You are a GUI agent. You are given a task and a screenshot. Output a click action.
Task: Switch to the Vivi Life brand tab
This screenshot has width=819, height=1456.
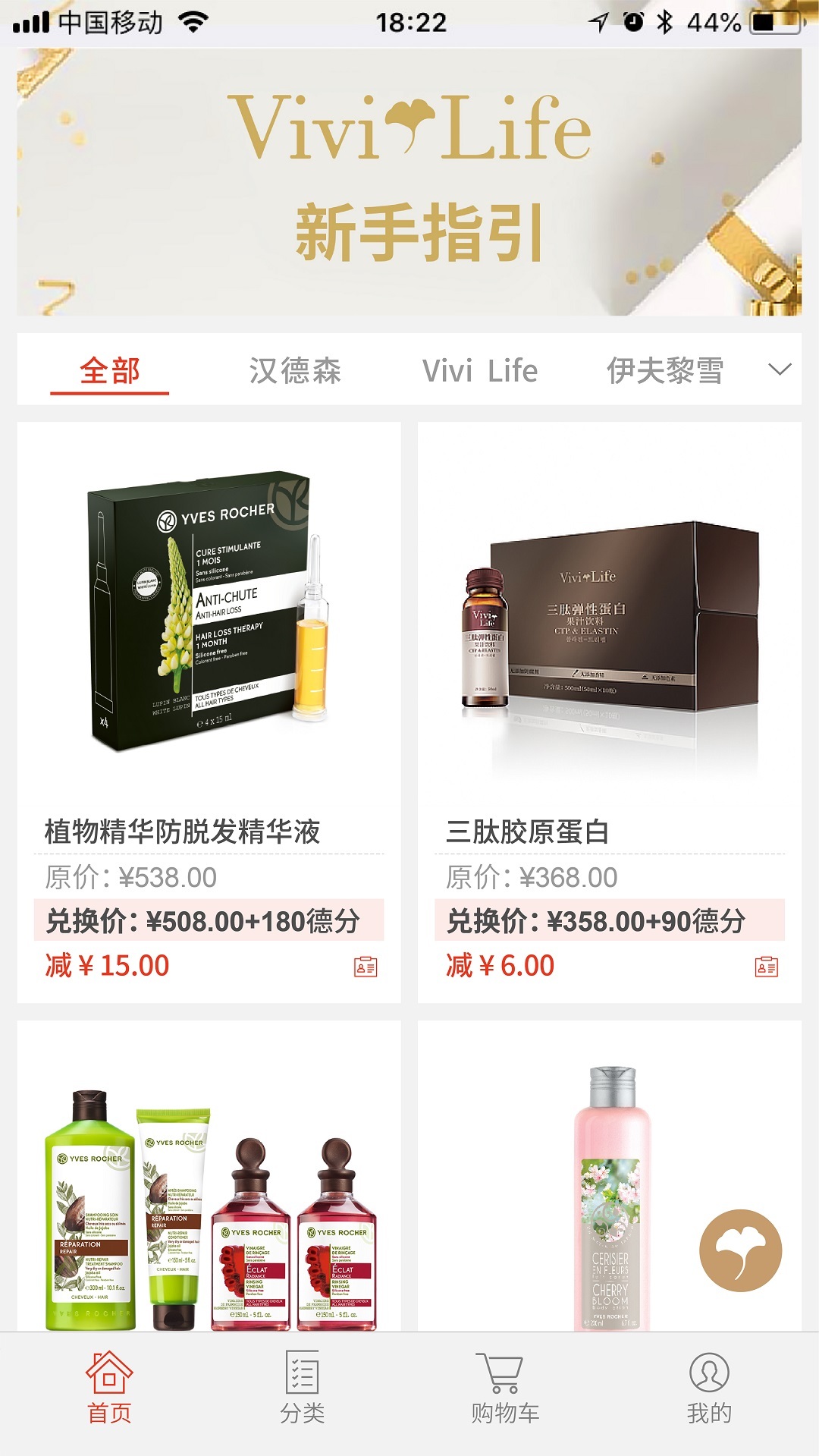(x=479, y=371)
